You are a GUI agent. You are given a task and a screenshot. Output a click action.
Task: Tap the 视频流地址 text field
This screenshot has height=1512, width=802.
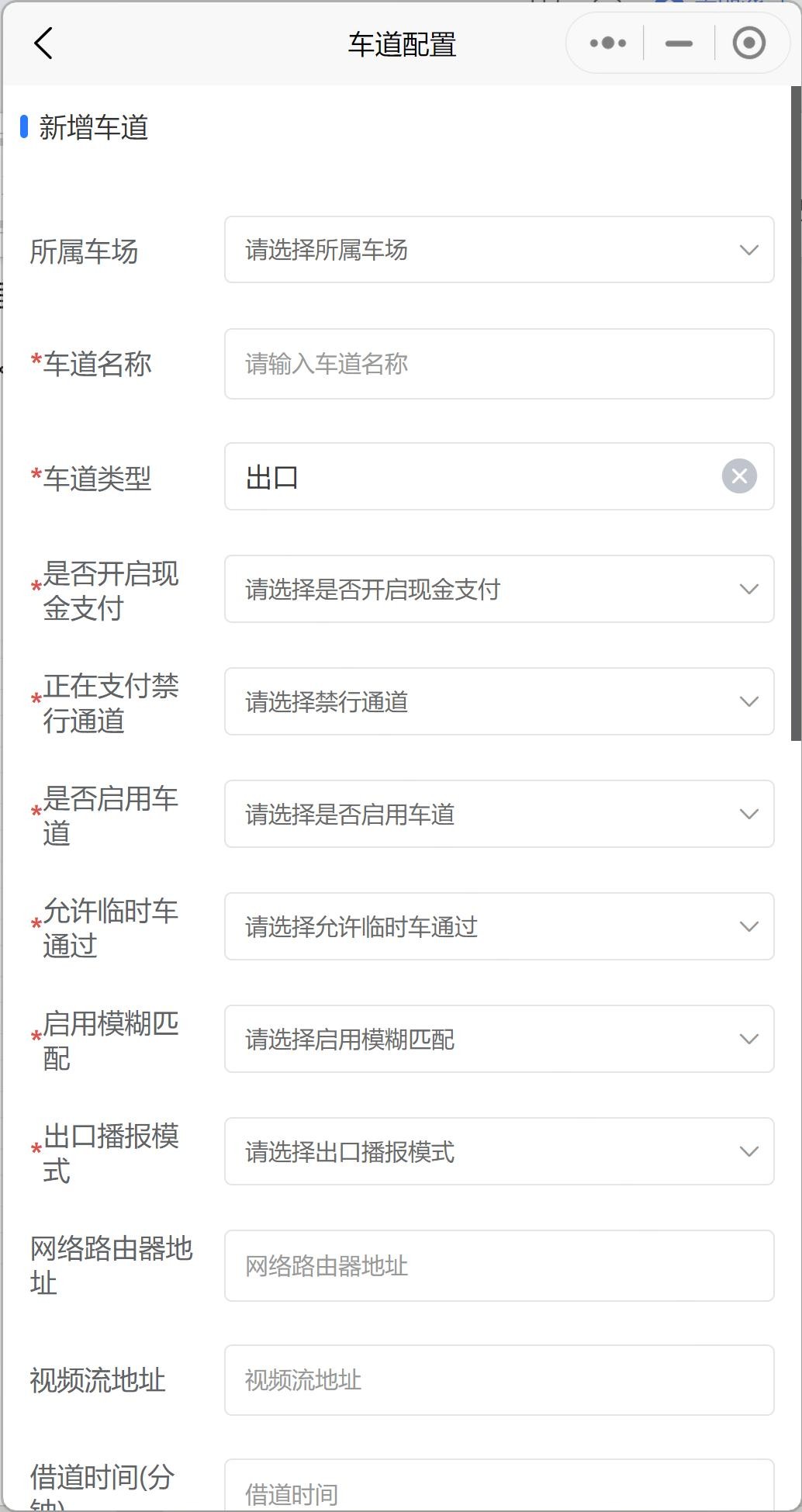point(500,1380)
